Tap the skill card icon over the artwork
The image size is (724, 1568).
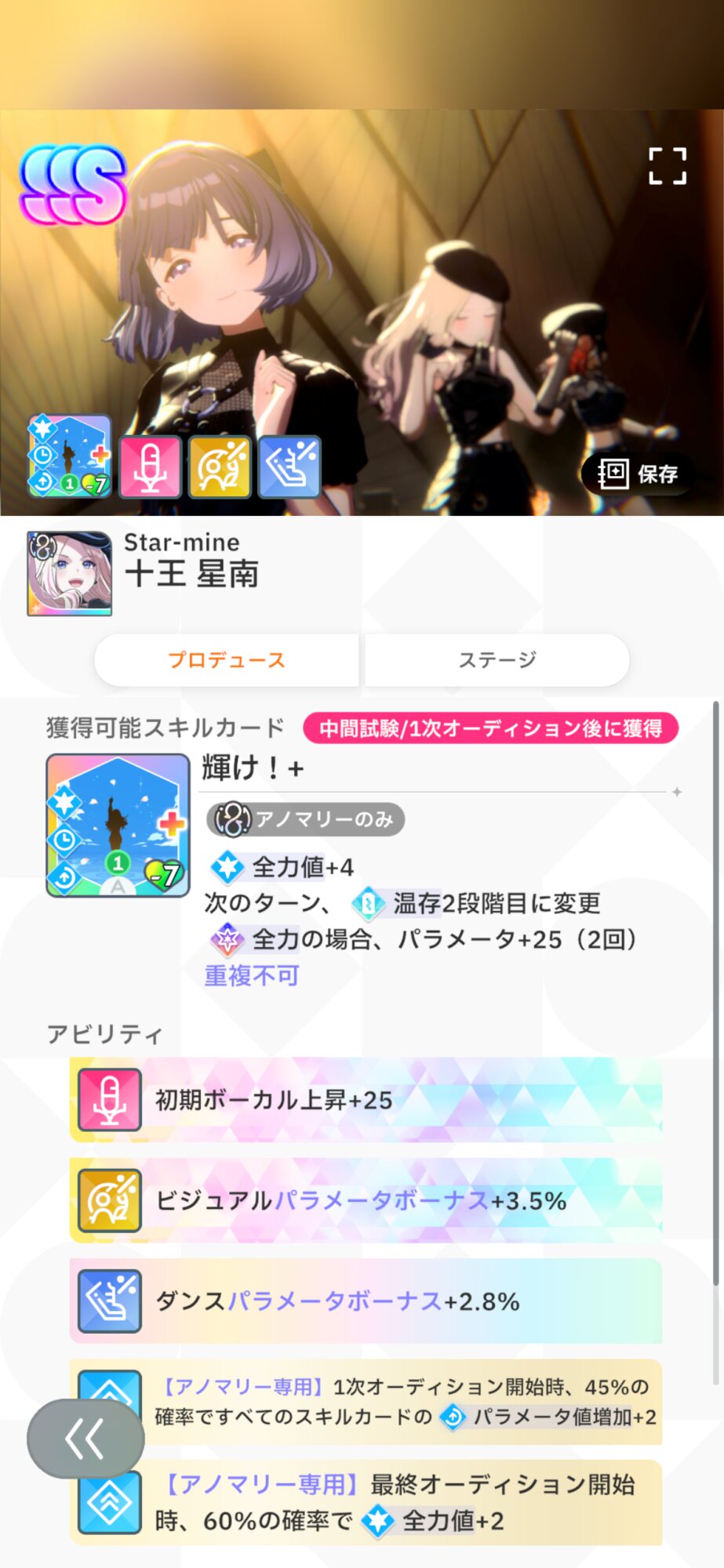click(70, 456)
